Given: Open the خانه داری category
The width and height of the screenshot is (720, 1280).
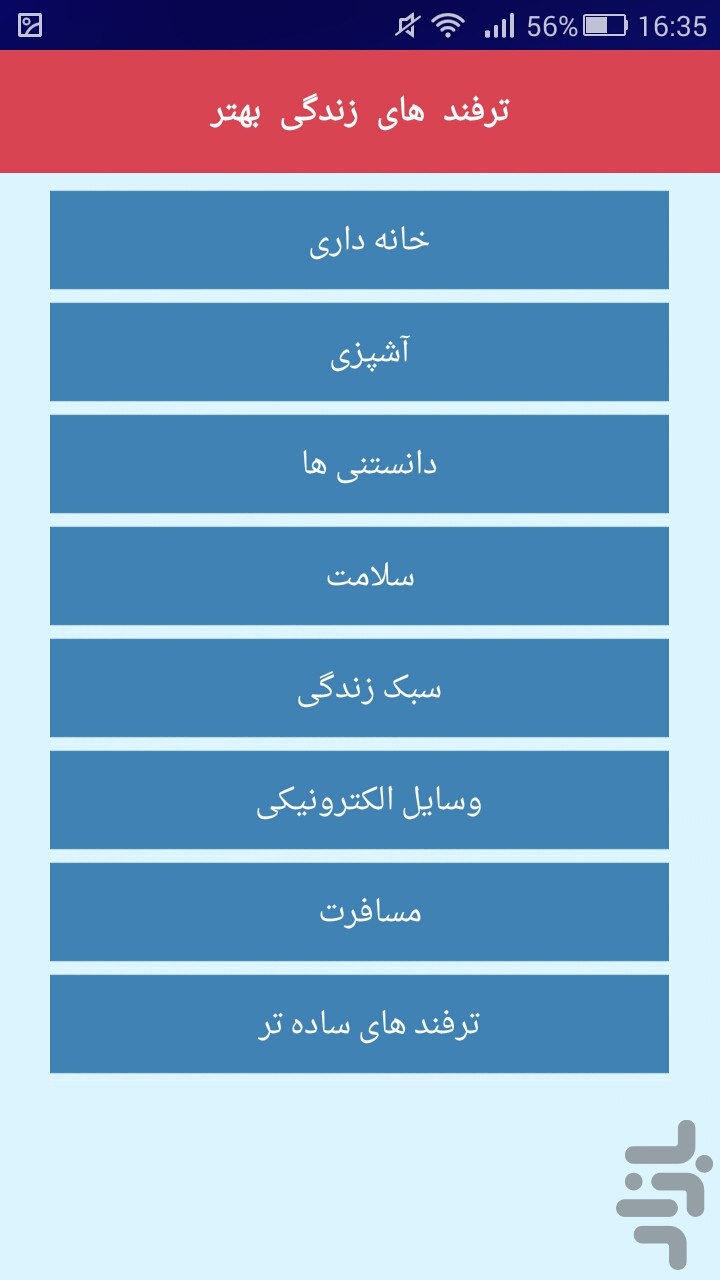Looking at the screenshot, I should tap(359, 240).
